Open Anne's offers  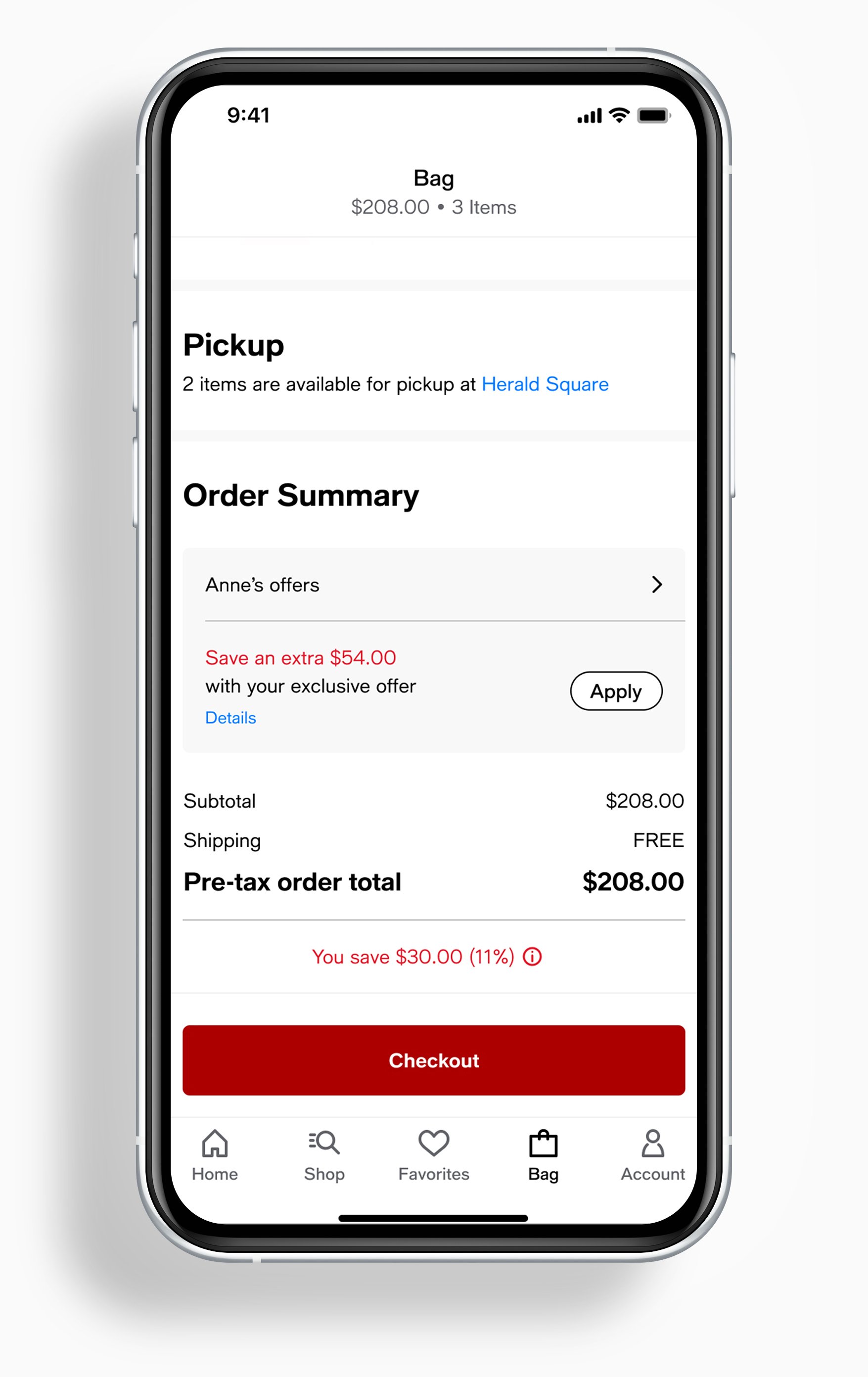pos(433,585)
